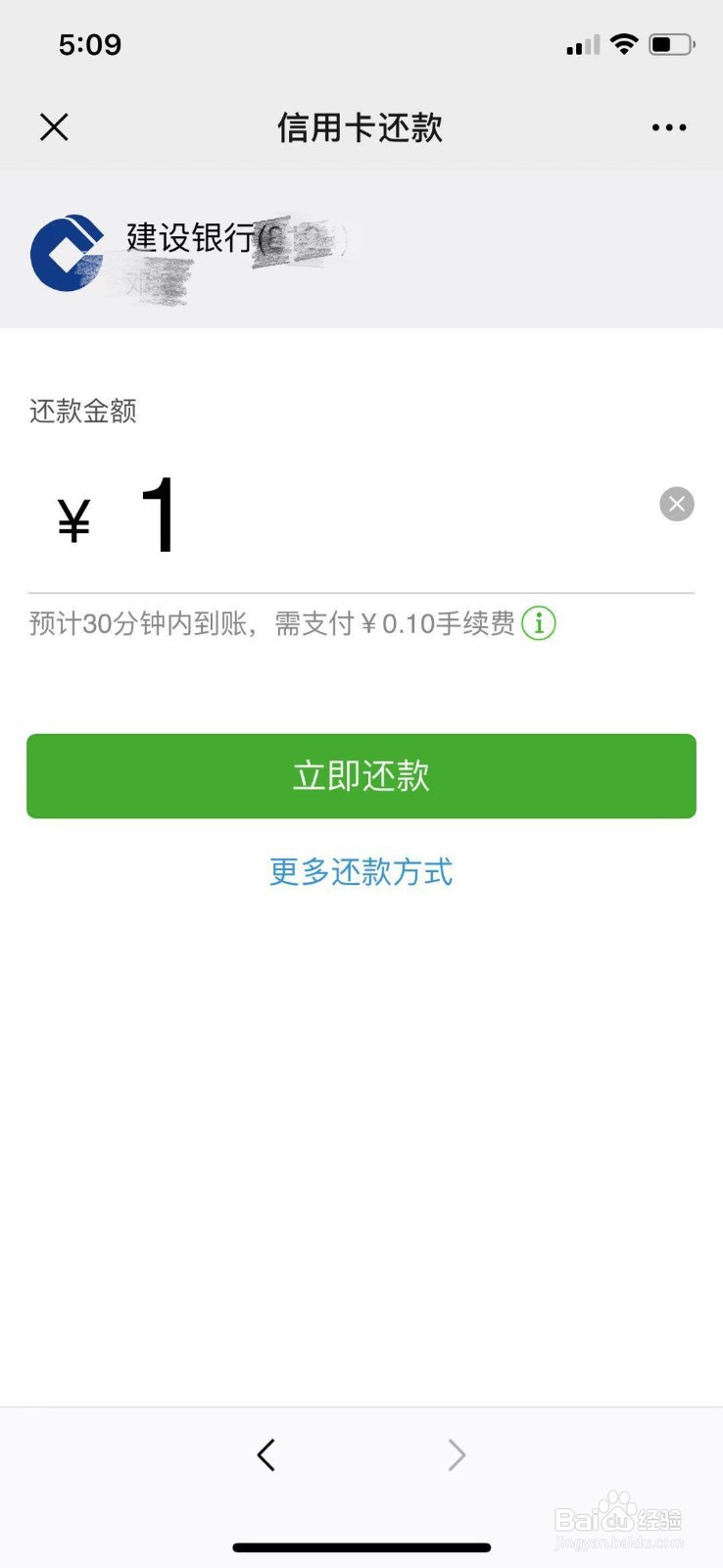Tap the fee notice about ¥0.10 手续费
Viewport: 723px width, 1568px height.
click(274, 623)
